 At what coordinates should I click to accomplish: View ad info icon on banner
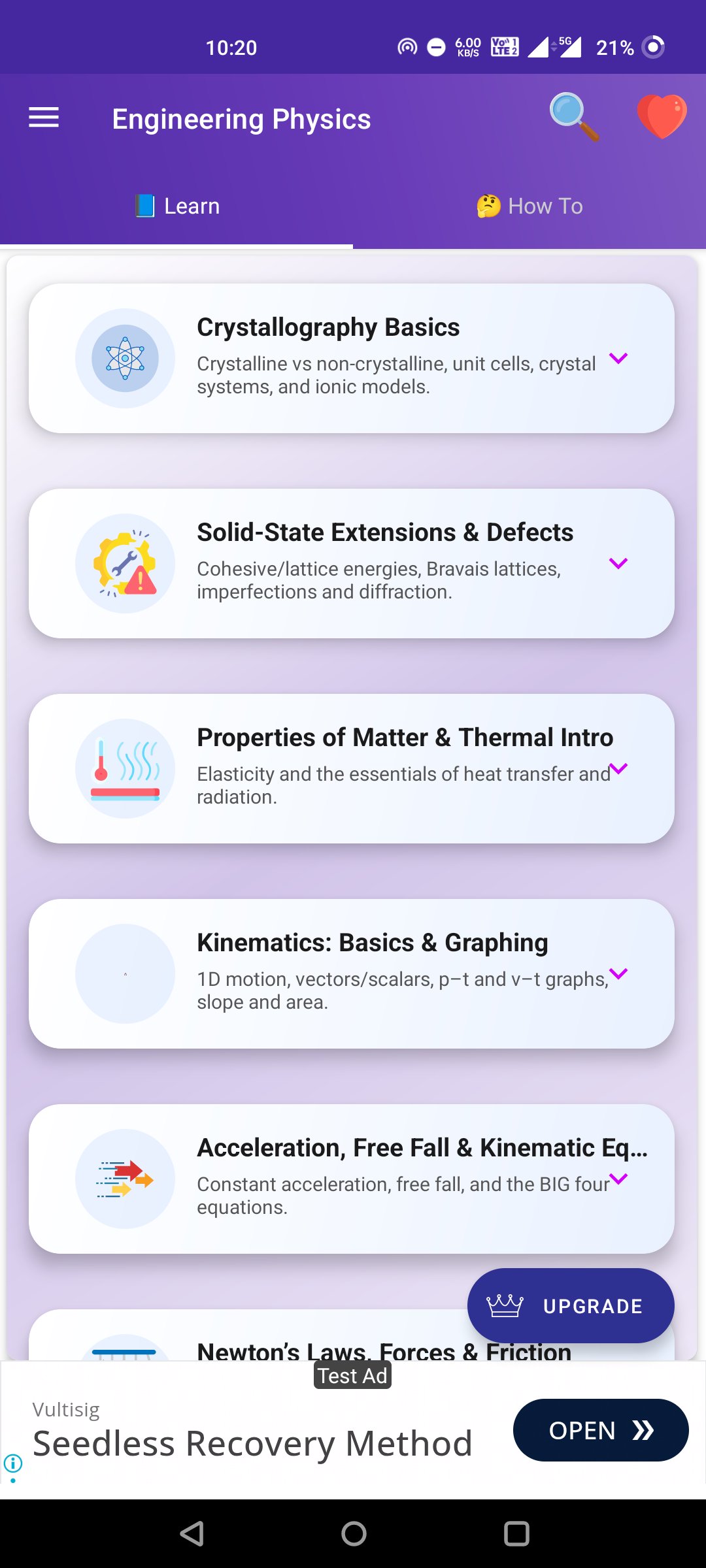click(x=13, y=1463)
